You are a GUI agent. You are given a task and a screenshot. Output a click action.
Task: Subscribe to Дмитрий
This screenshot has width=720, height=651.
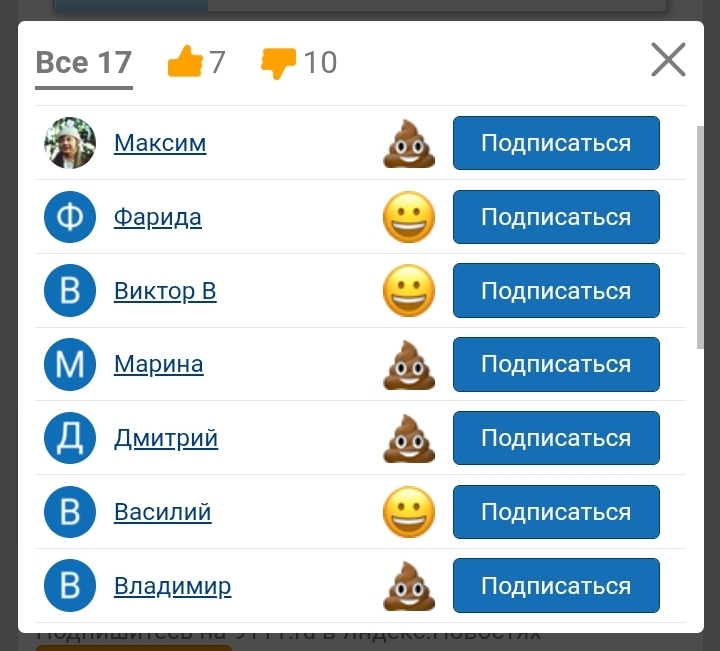coord(556,438)
